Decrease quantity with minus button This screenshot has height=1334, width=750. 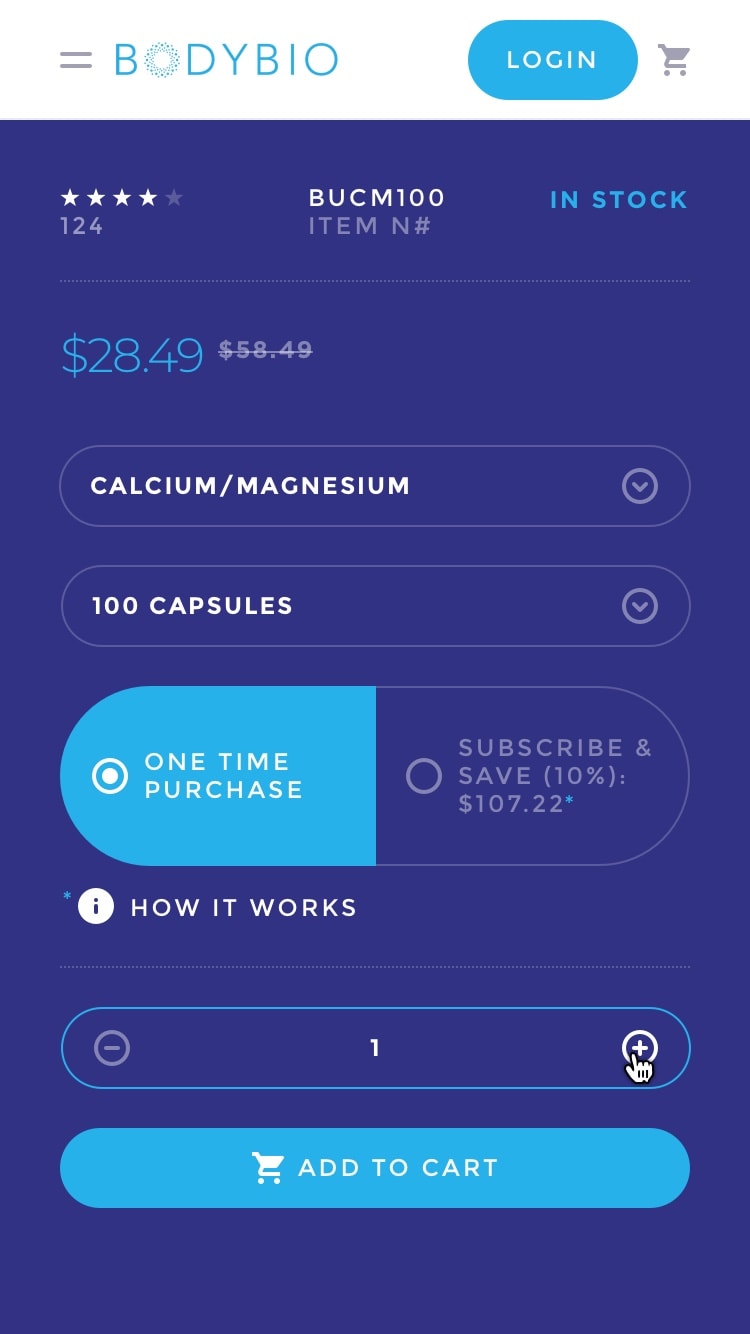point(112,1048)
